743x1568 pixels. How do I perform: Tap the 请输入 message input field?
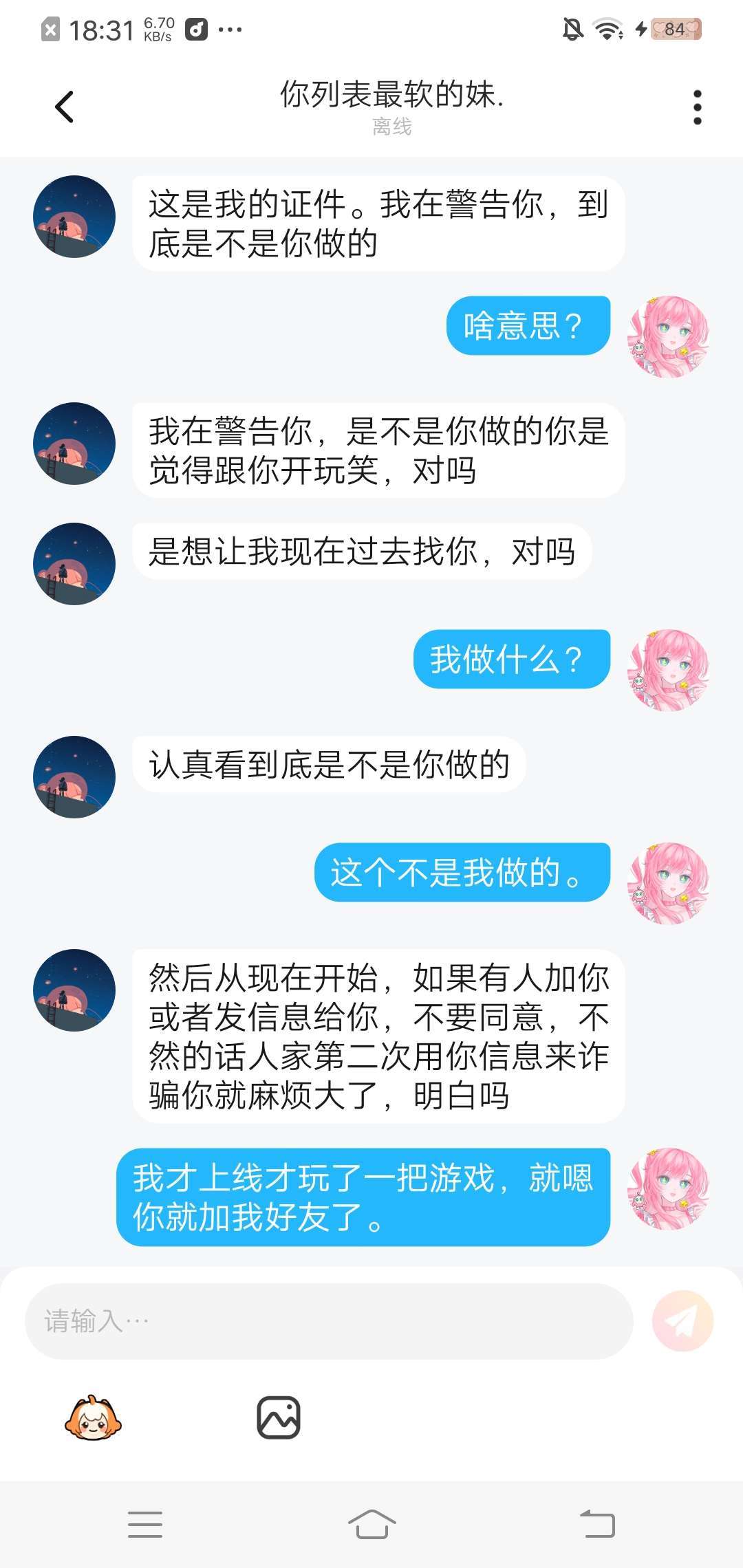(x=329, y=1320)
